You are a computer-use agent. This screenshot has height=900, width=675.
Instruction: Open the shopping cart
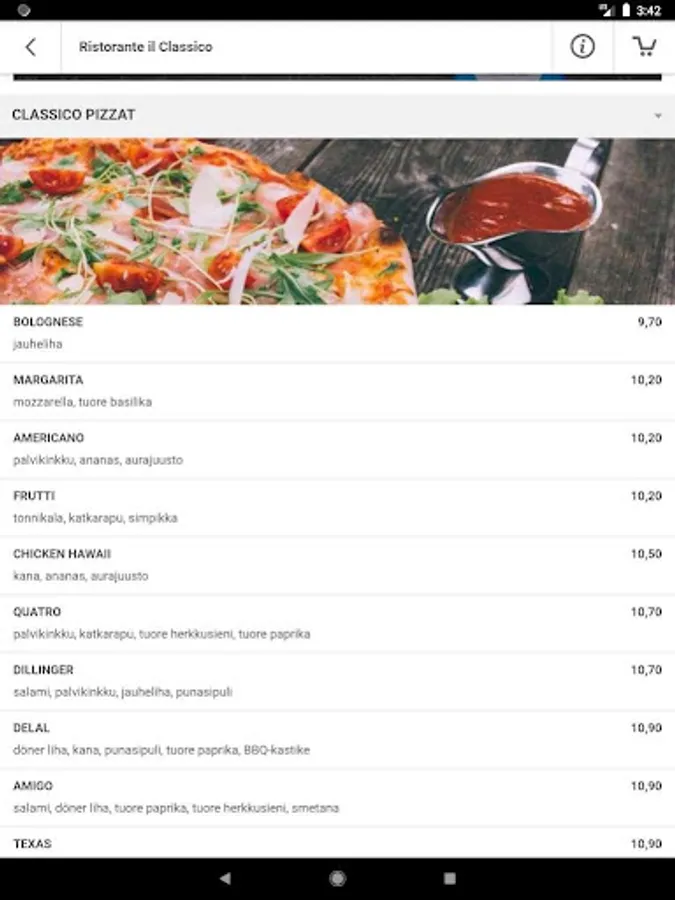(644, 47)
